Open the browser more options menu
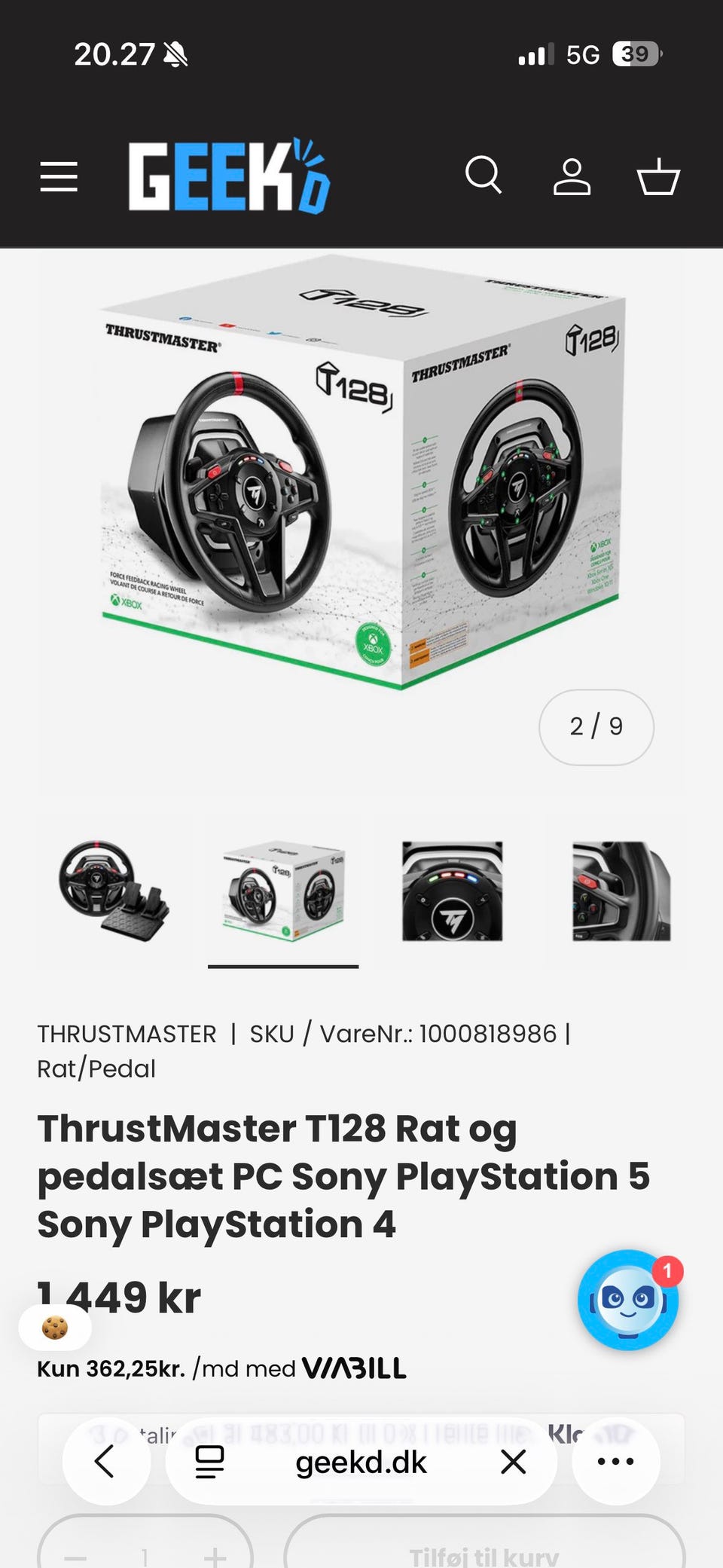Image resolution: width=723 pixels, height=1568 pixels. pos(616,1462)
